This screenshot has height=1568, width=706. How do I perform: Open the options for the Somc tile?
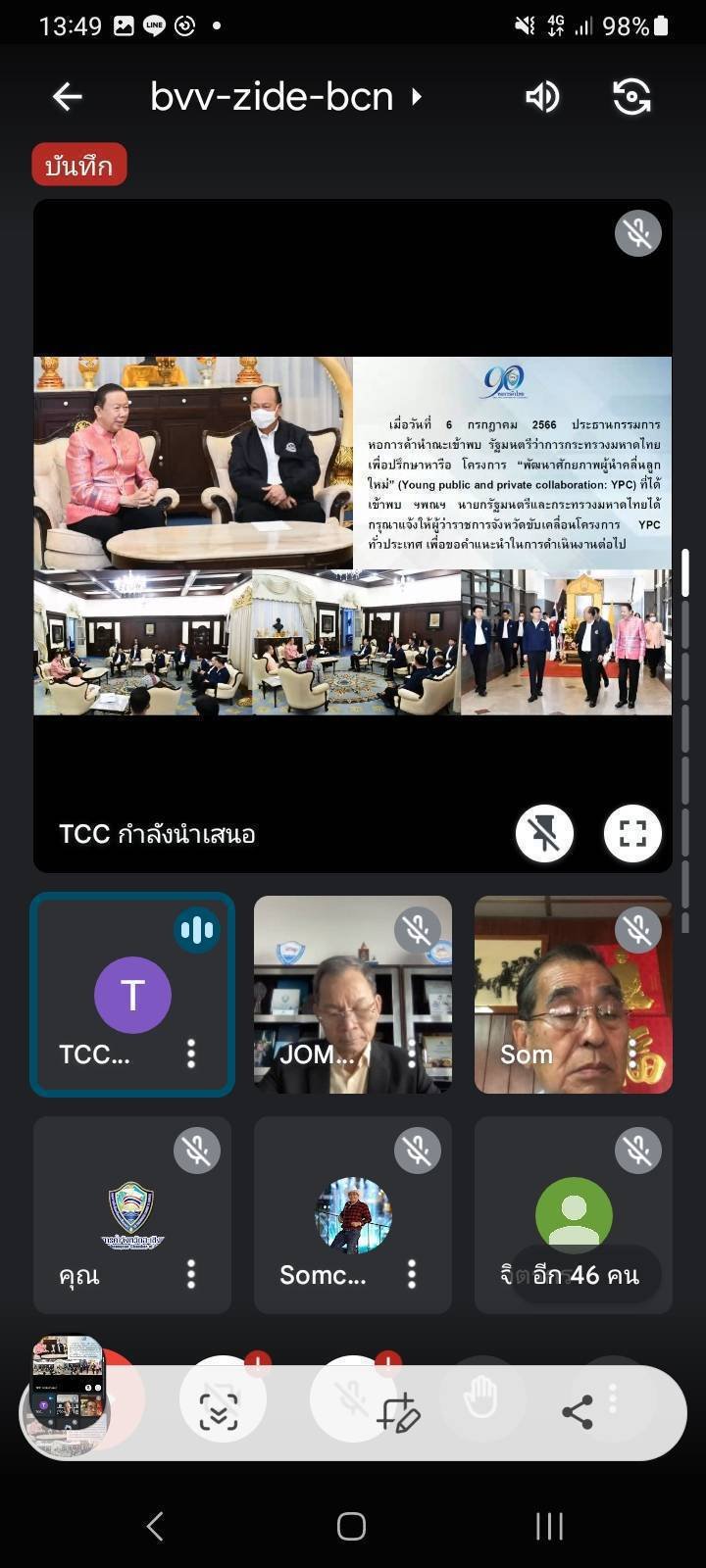412,1274
